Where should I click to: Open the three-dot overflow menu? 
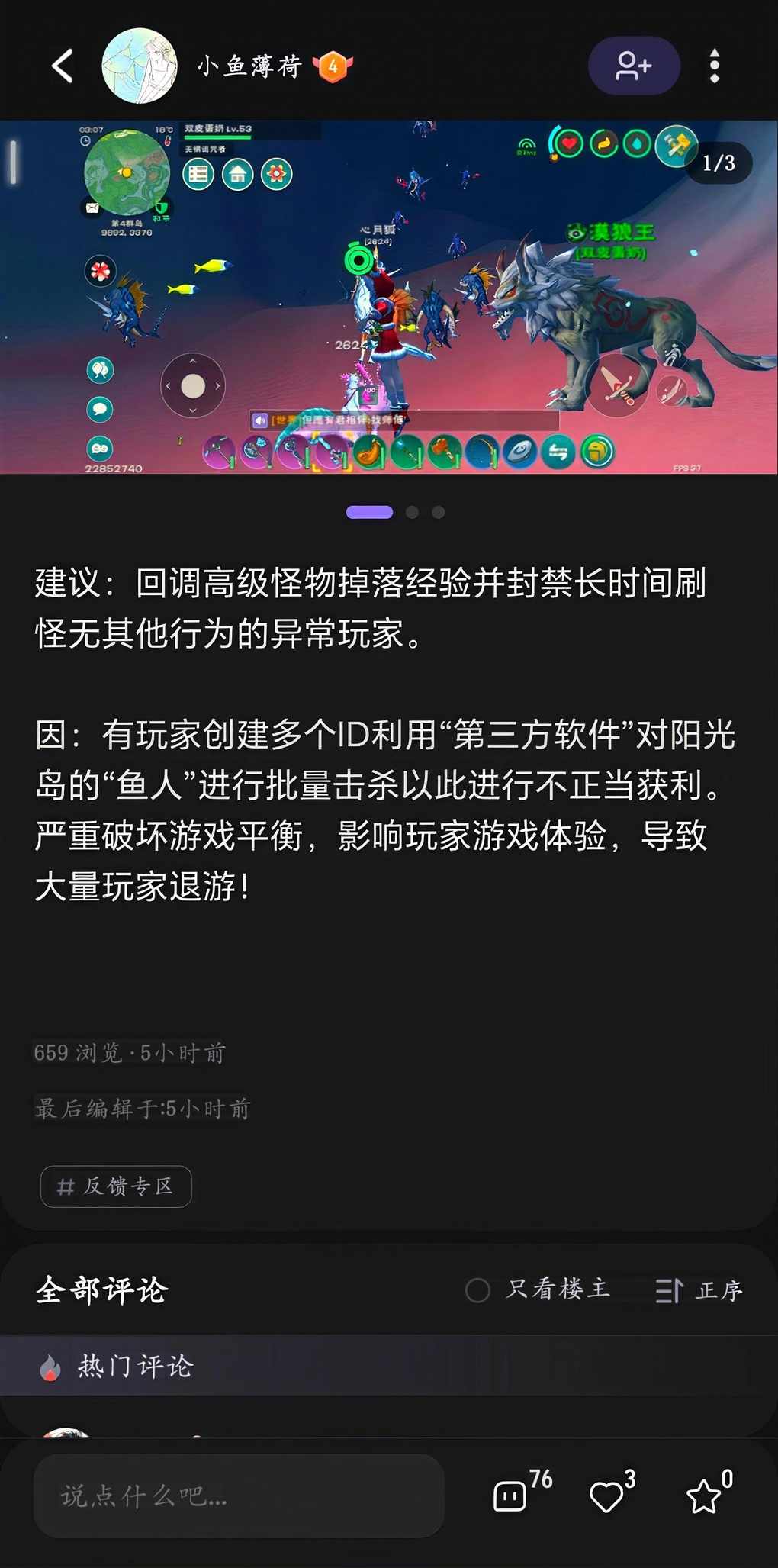point(714,66)
